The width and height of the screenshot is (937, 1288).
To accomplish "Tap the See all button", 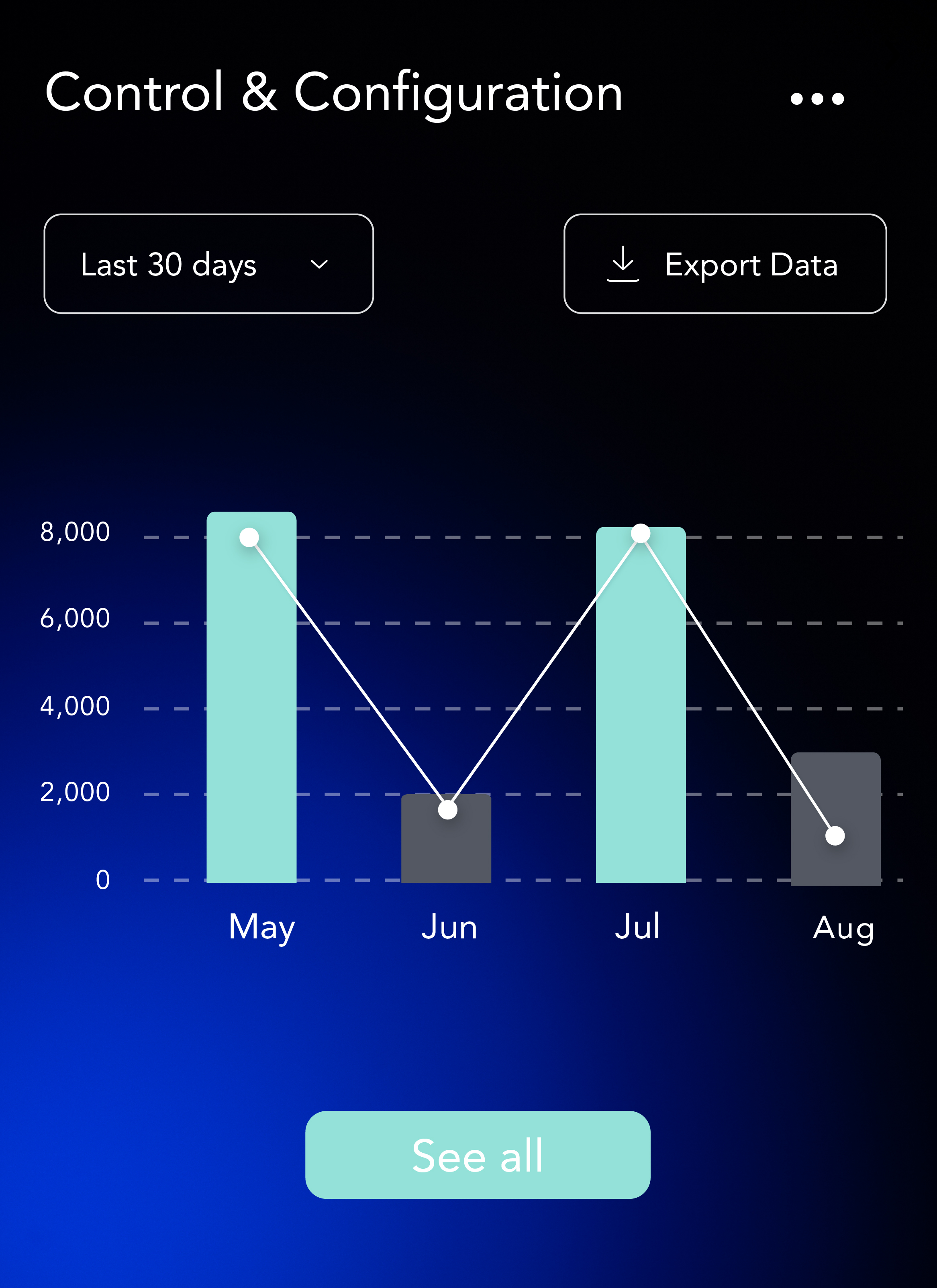I will pyautogui.click(x=477, y=1155).
